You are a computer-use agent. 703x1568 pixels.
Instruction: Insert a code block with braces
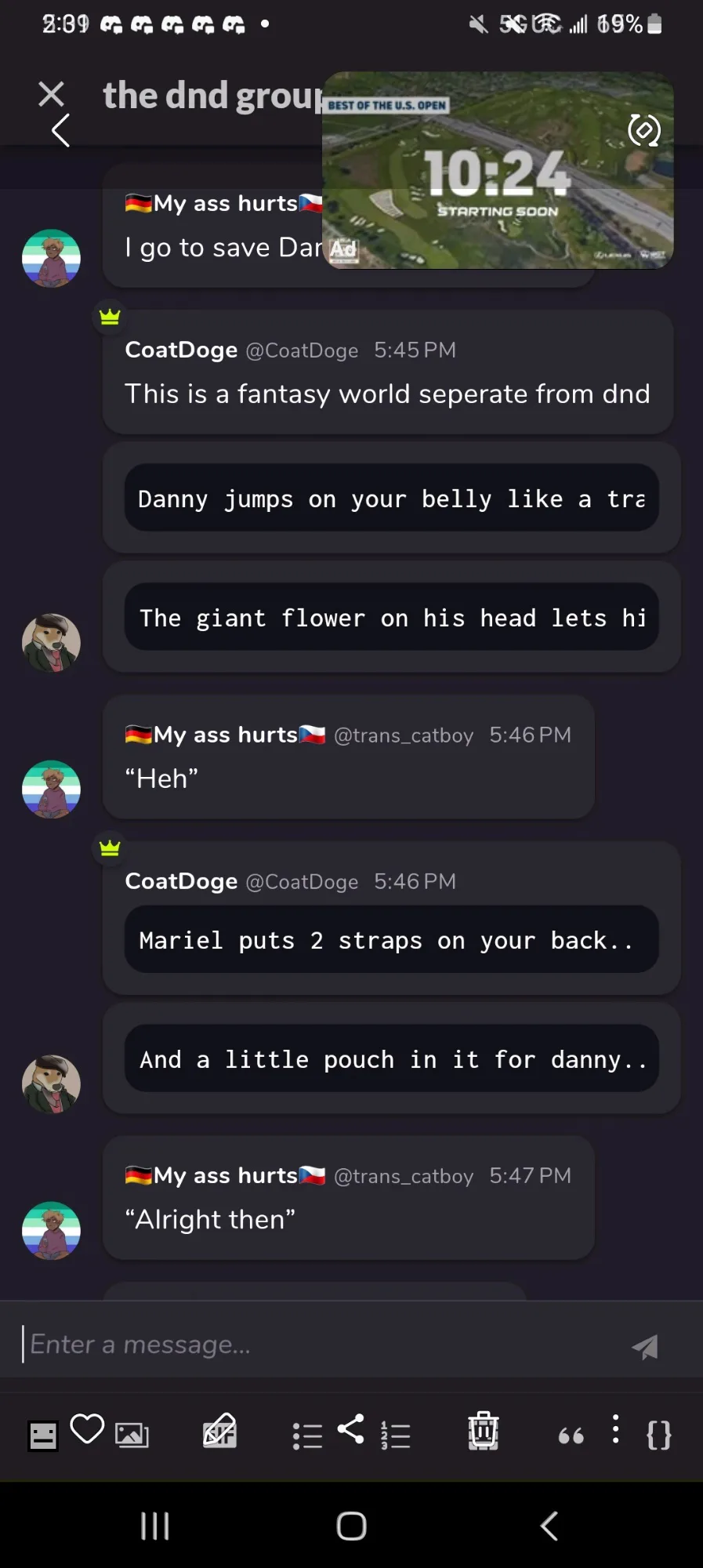click(659, 1436)
